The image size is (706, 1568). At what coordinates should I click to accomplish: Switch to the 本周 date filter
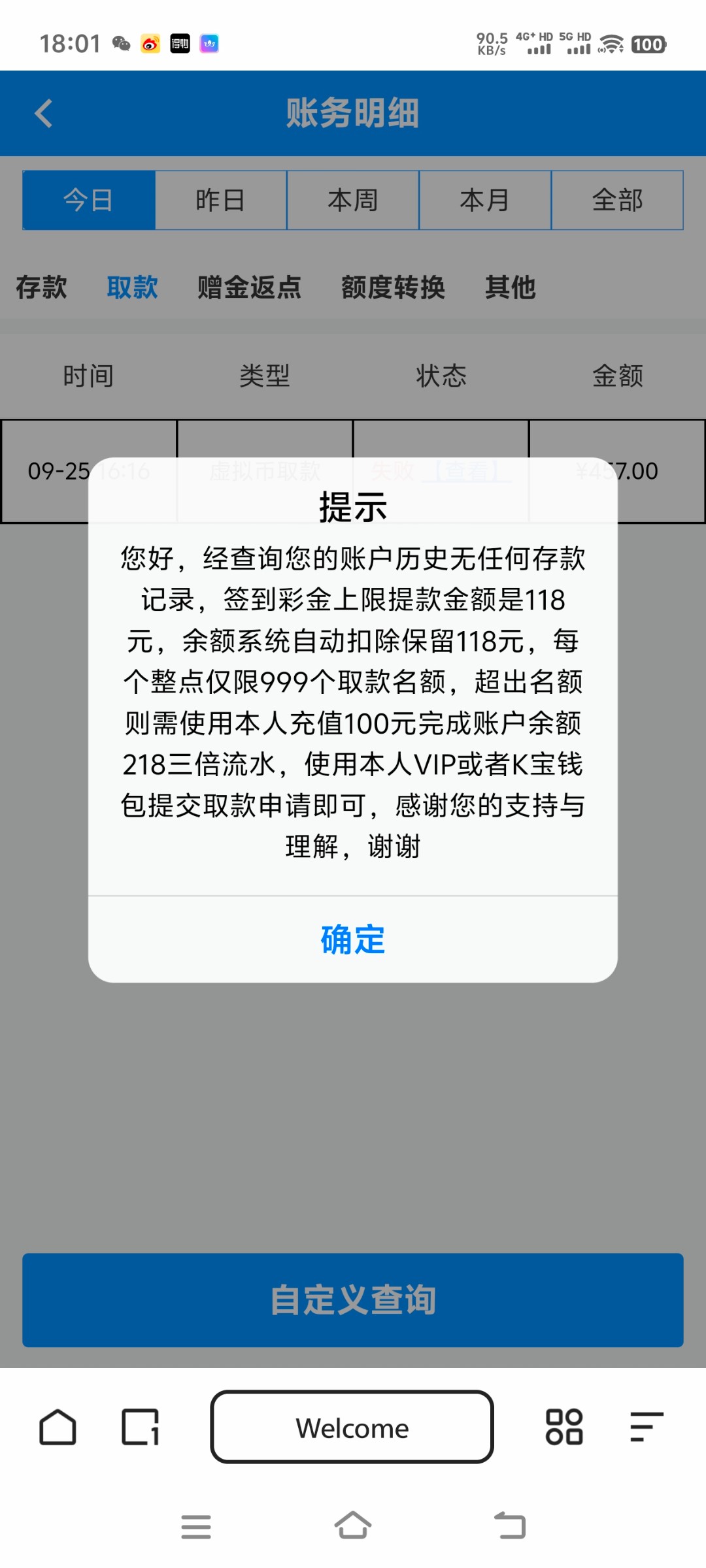click(x=353, y=200)
